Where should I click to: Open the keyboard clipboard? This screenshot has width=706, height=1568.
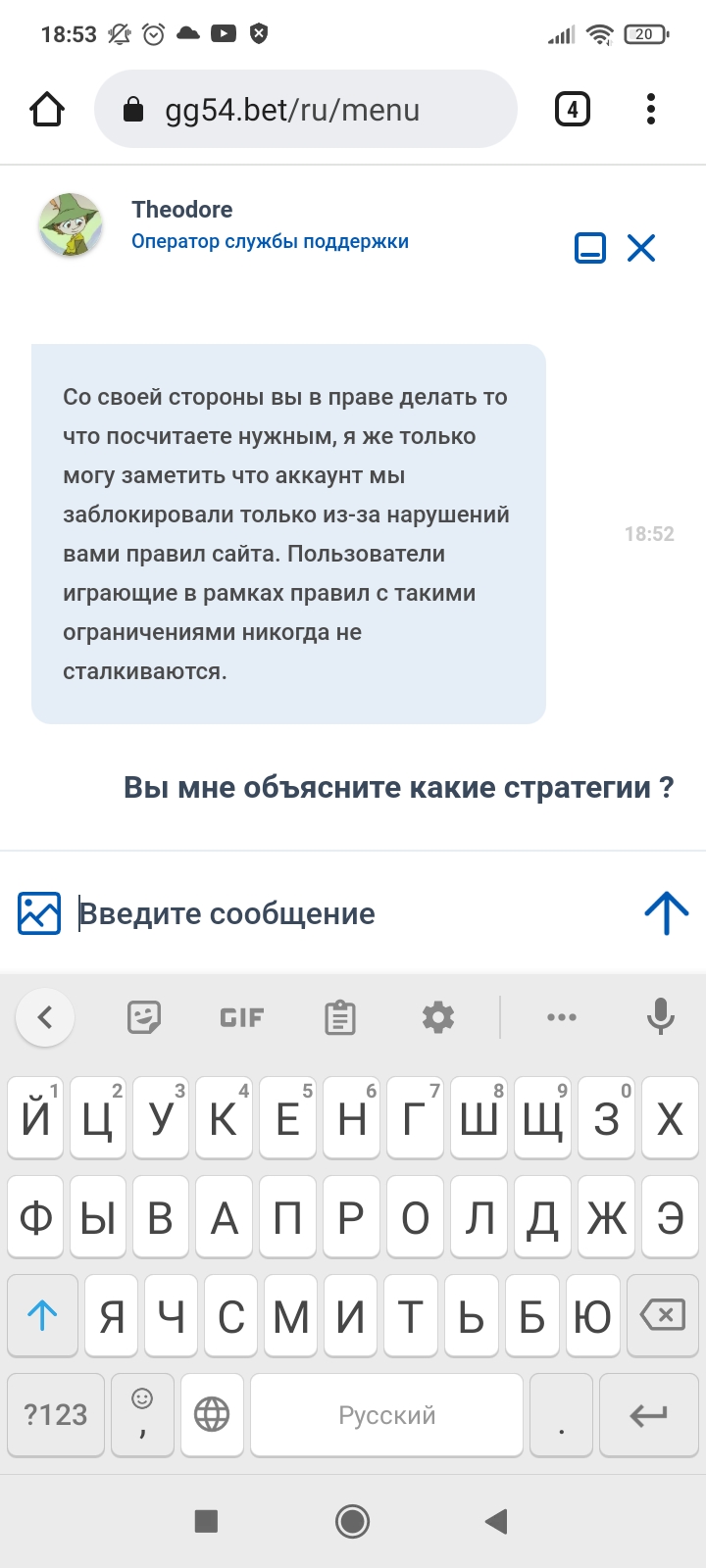(340, 1017)
